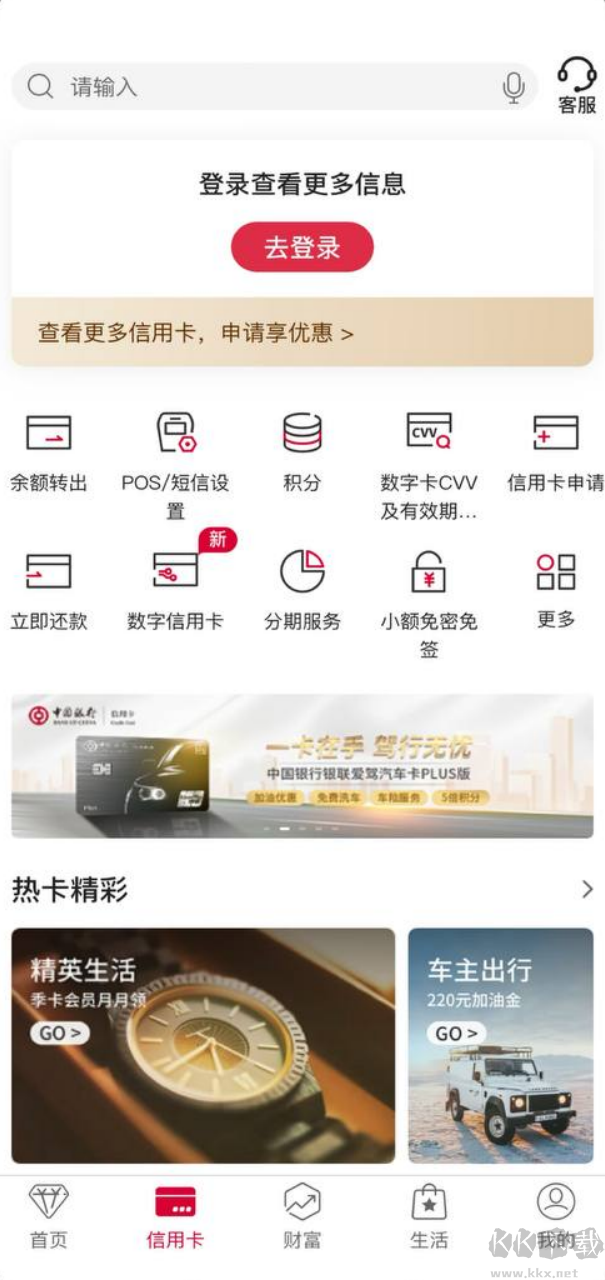Viewport: 605px width, 1280px height.
Task: Expand 热卡精彩 with the arrow
Action: (587, 889)
